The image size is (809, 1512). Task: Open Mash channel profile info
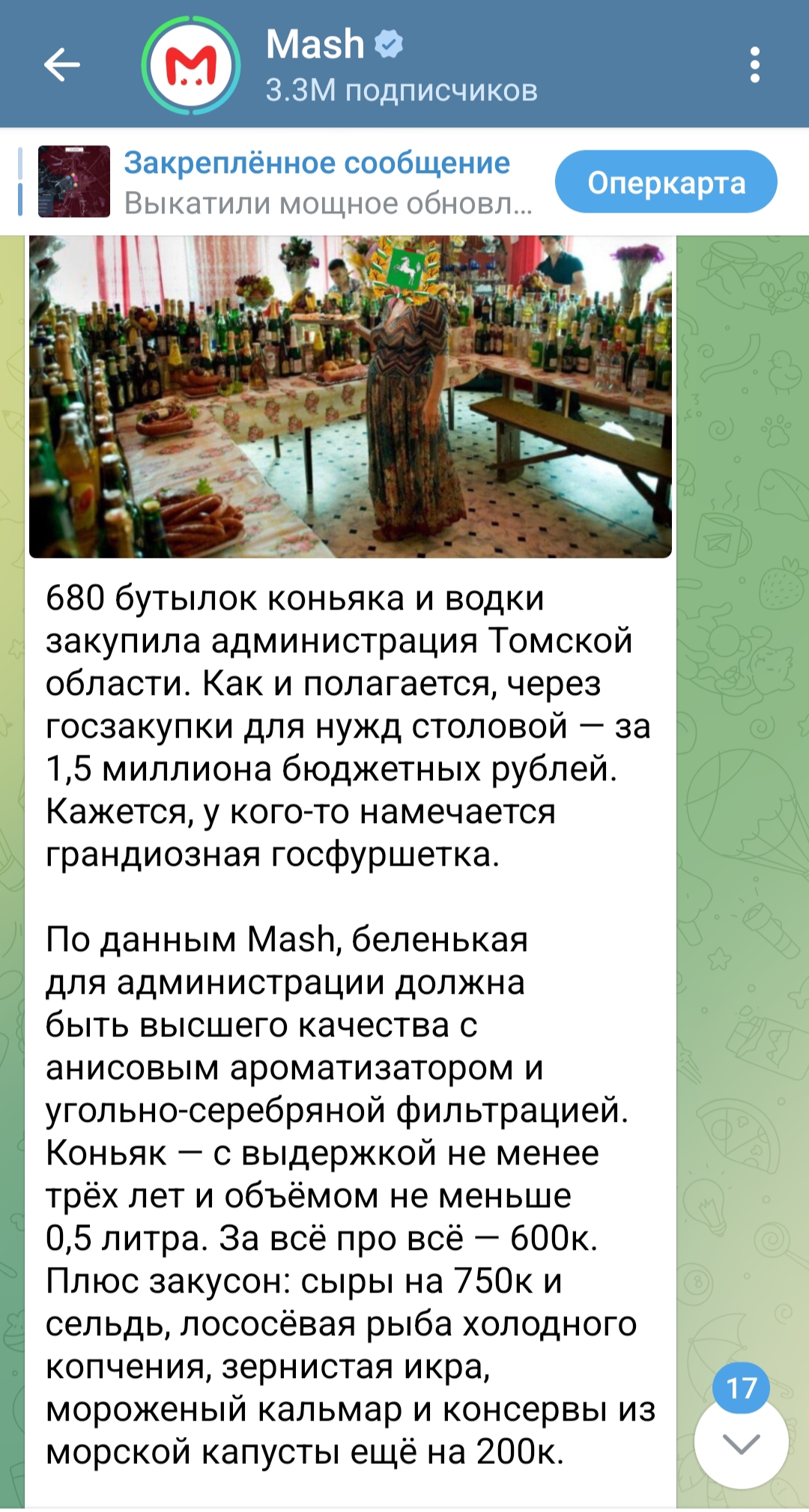point(401,65)
